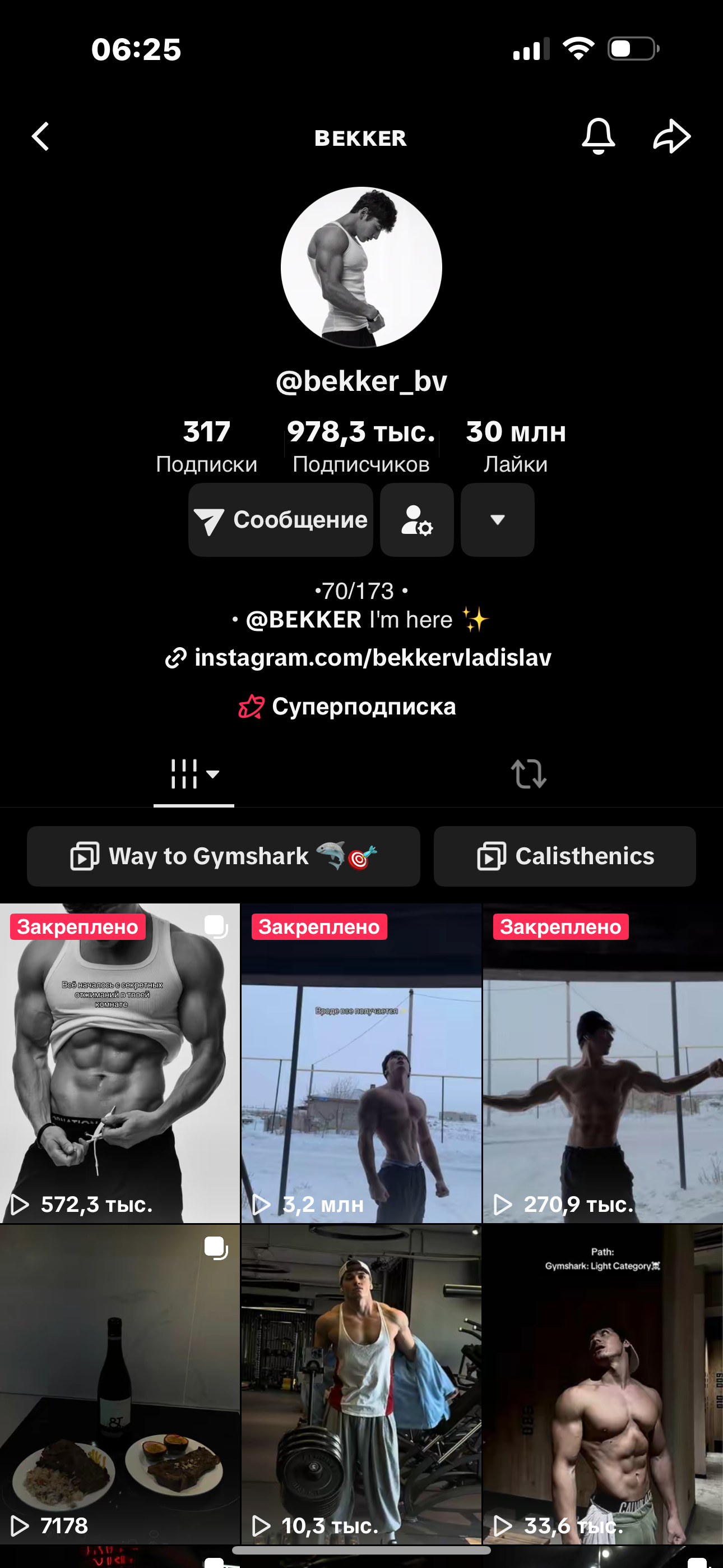View the profile picture
The width and height of the screenshot is (723, 1568).
[361, 267]
